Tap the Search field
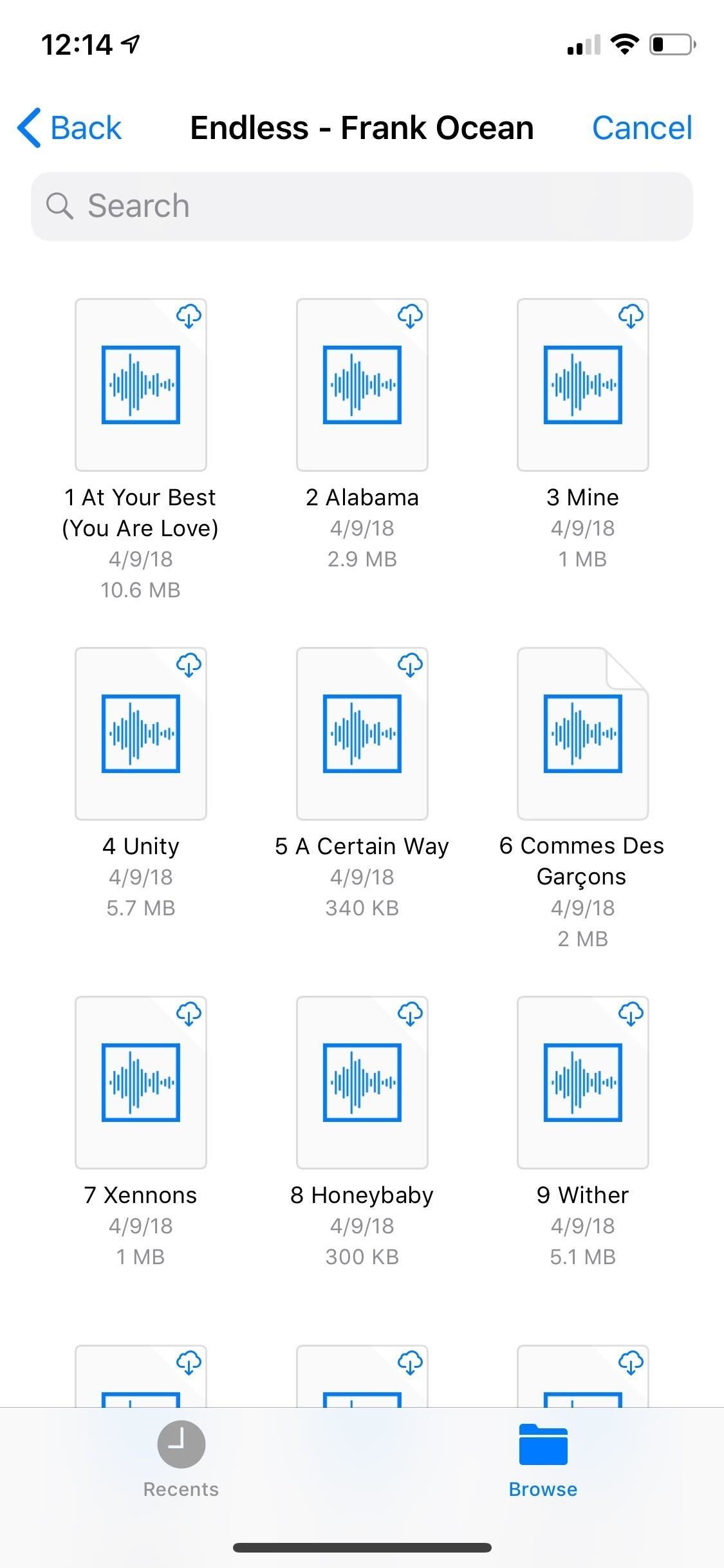Viewport: 724px width, 1568px height. (x=362, y=207)
